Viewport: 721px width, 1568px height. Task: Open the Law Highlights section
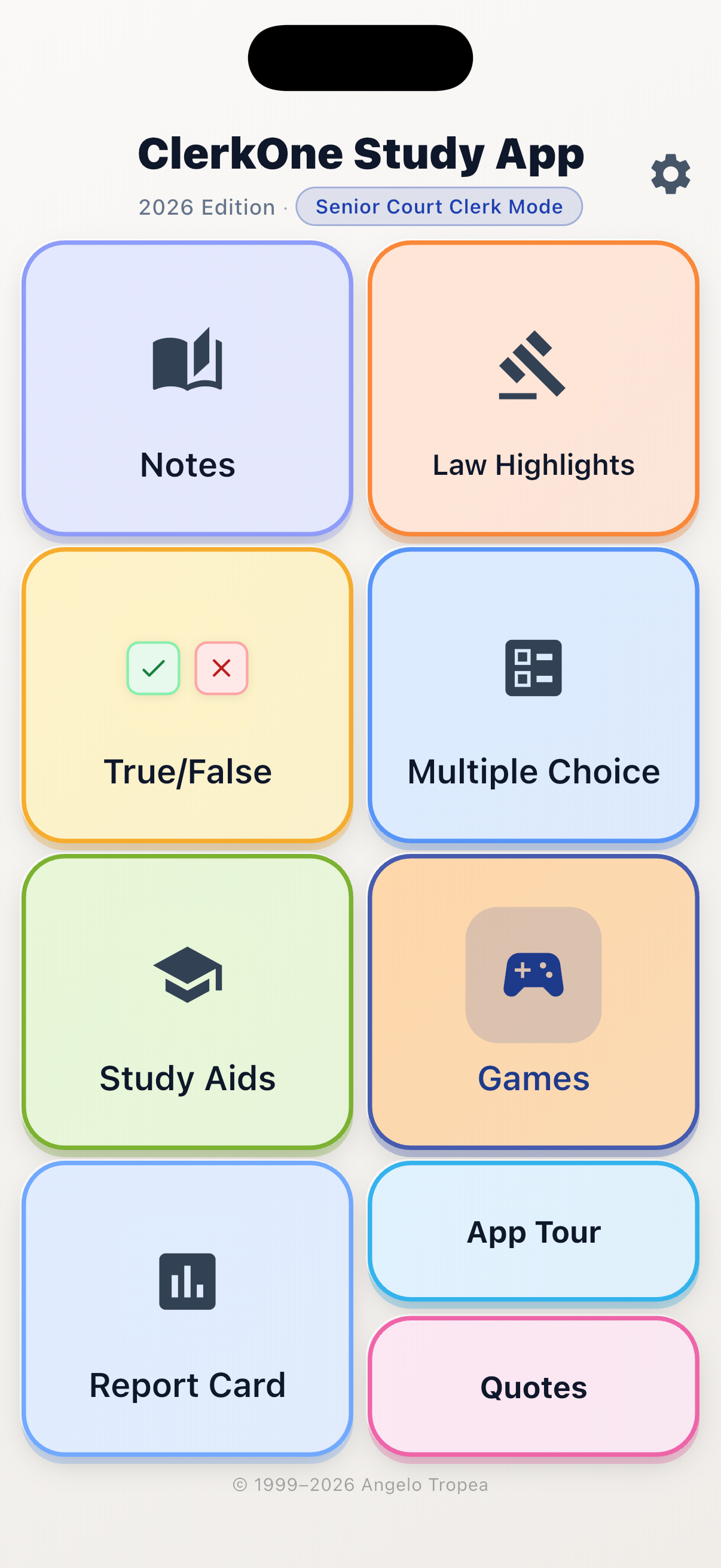tap(533, 465)
